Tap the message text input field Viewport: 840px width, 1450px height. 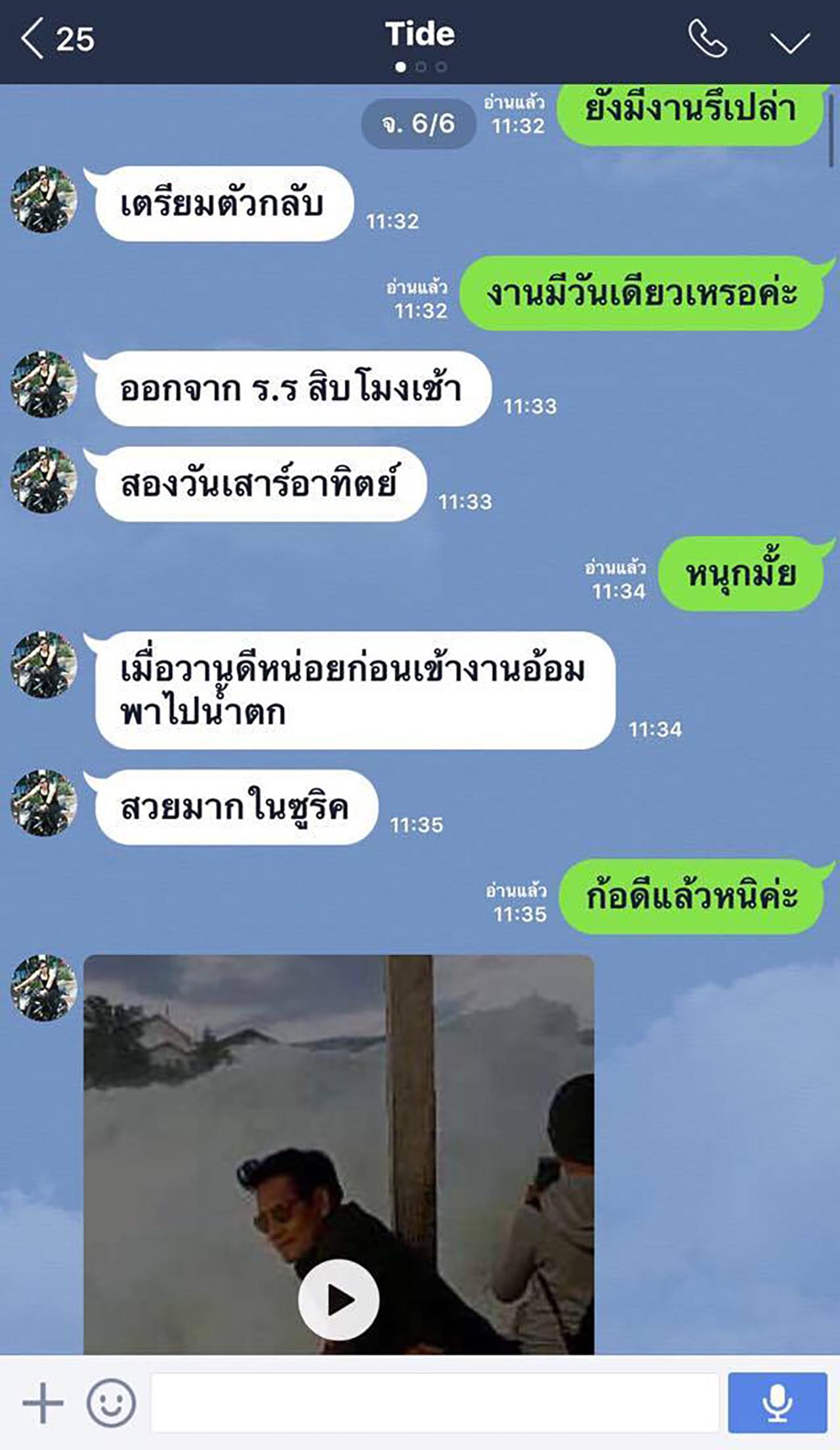tap(434, 1403)
